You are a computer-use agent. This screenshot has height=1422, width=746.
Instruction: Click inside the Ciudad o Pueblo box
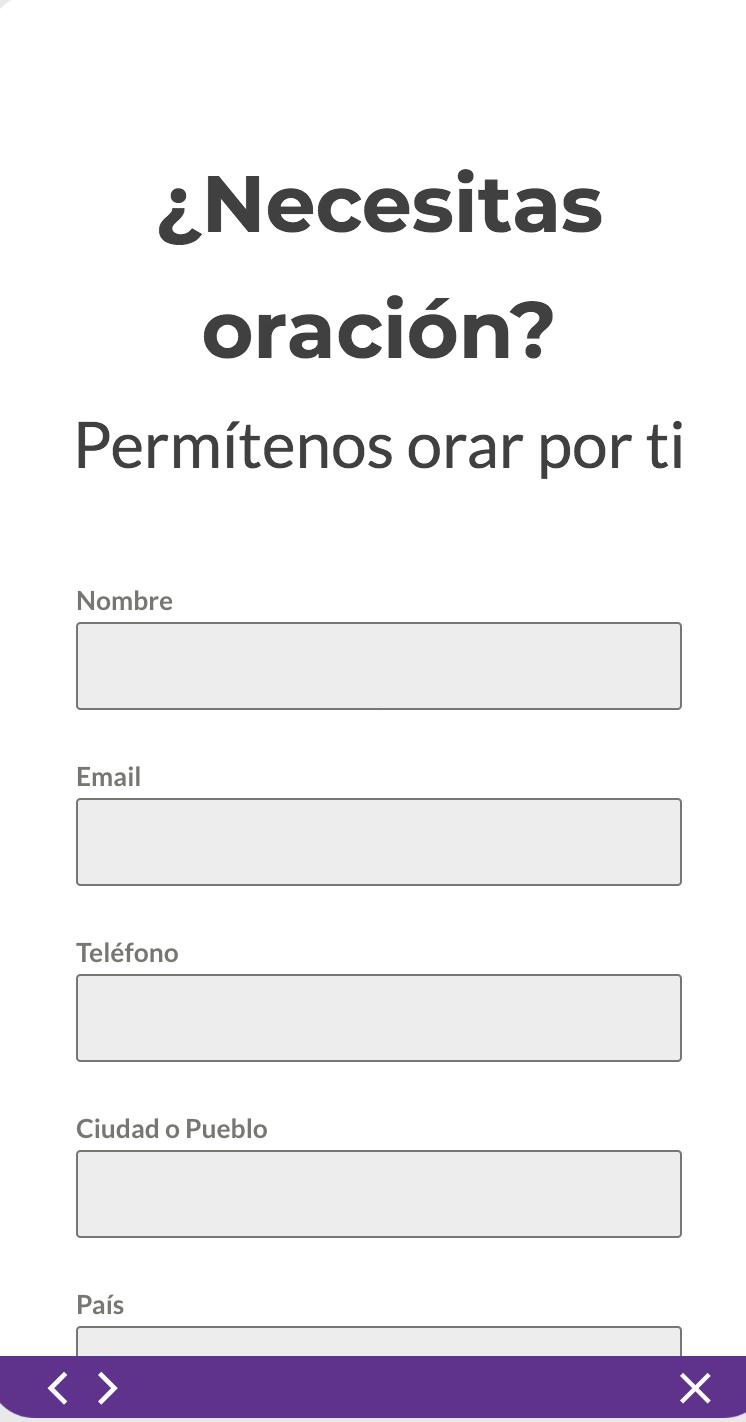(379, 1193)
